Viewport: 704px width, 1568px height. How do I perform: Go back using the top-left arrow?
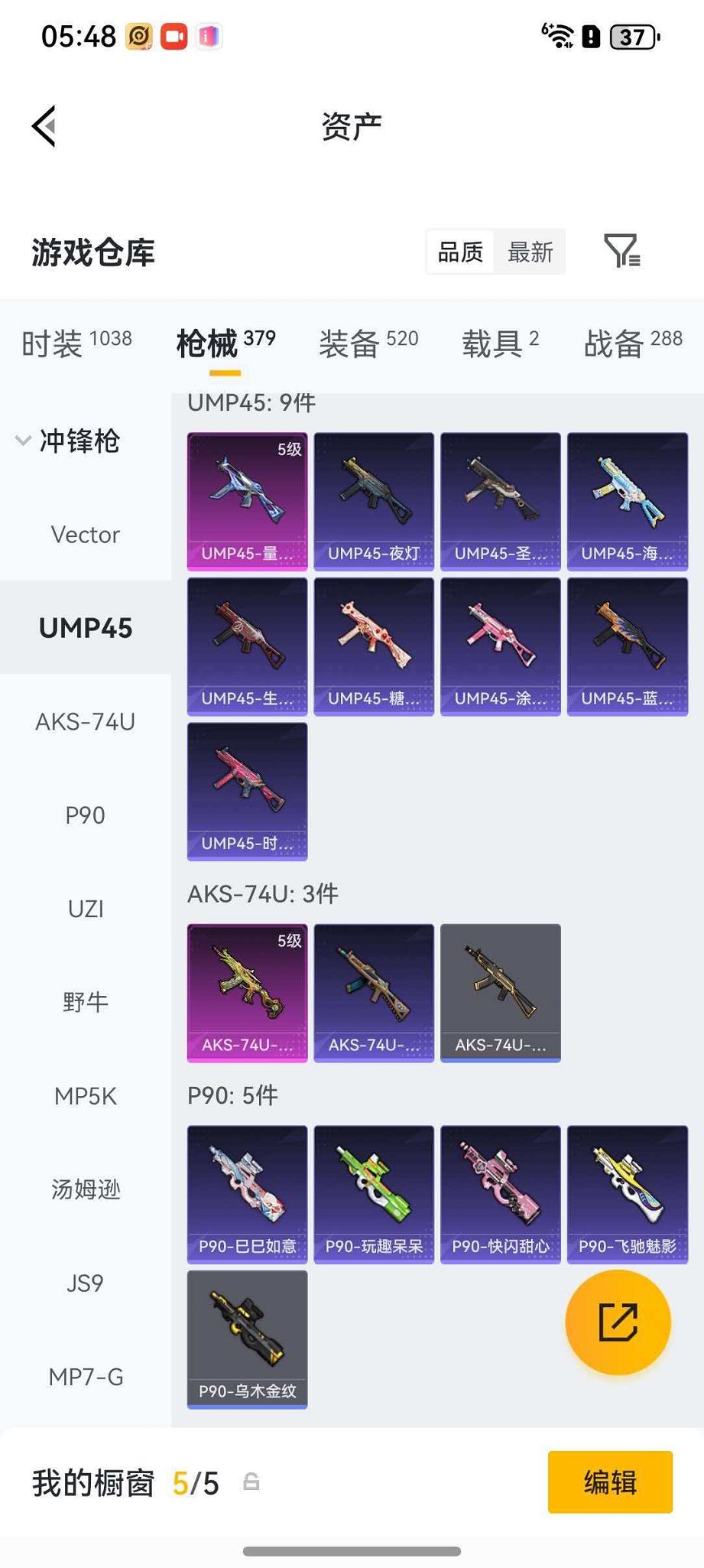(44, 126)
